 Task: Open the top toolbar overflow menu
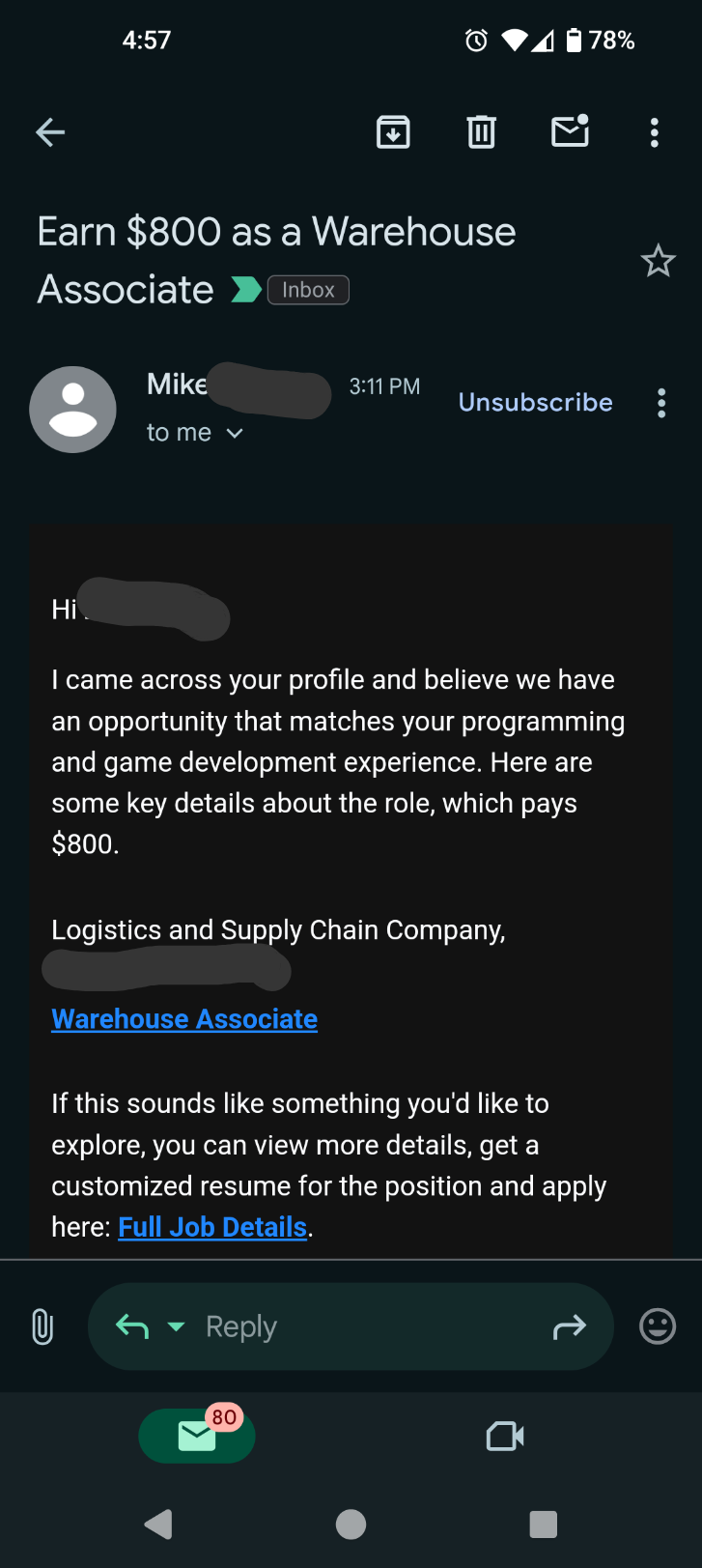[x=655, y=132]
